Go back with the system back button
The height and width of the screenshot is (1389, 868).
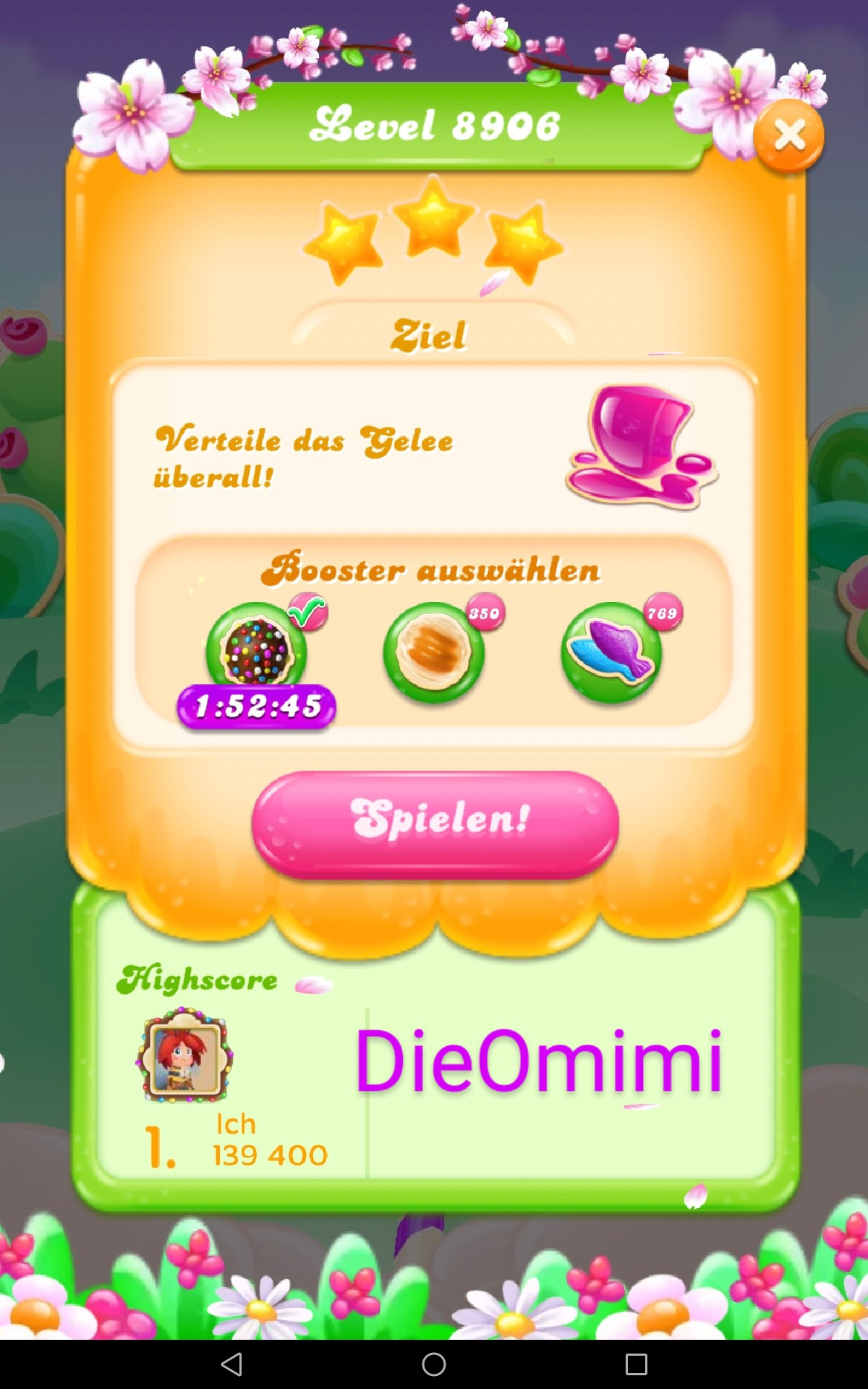click(231, 1364)
